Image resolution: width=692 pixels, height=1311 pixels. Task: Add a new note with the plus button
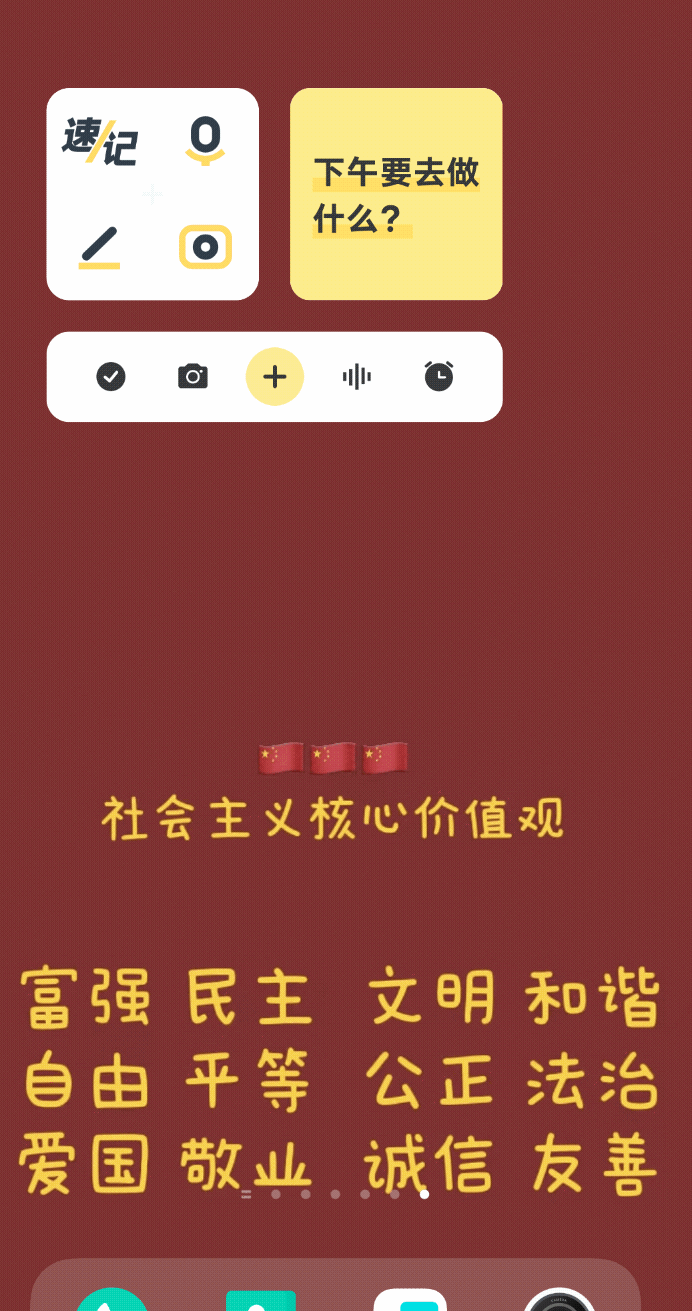tap(275, 377)
